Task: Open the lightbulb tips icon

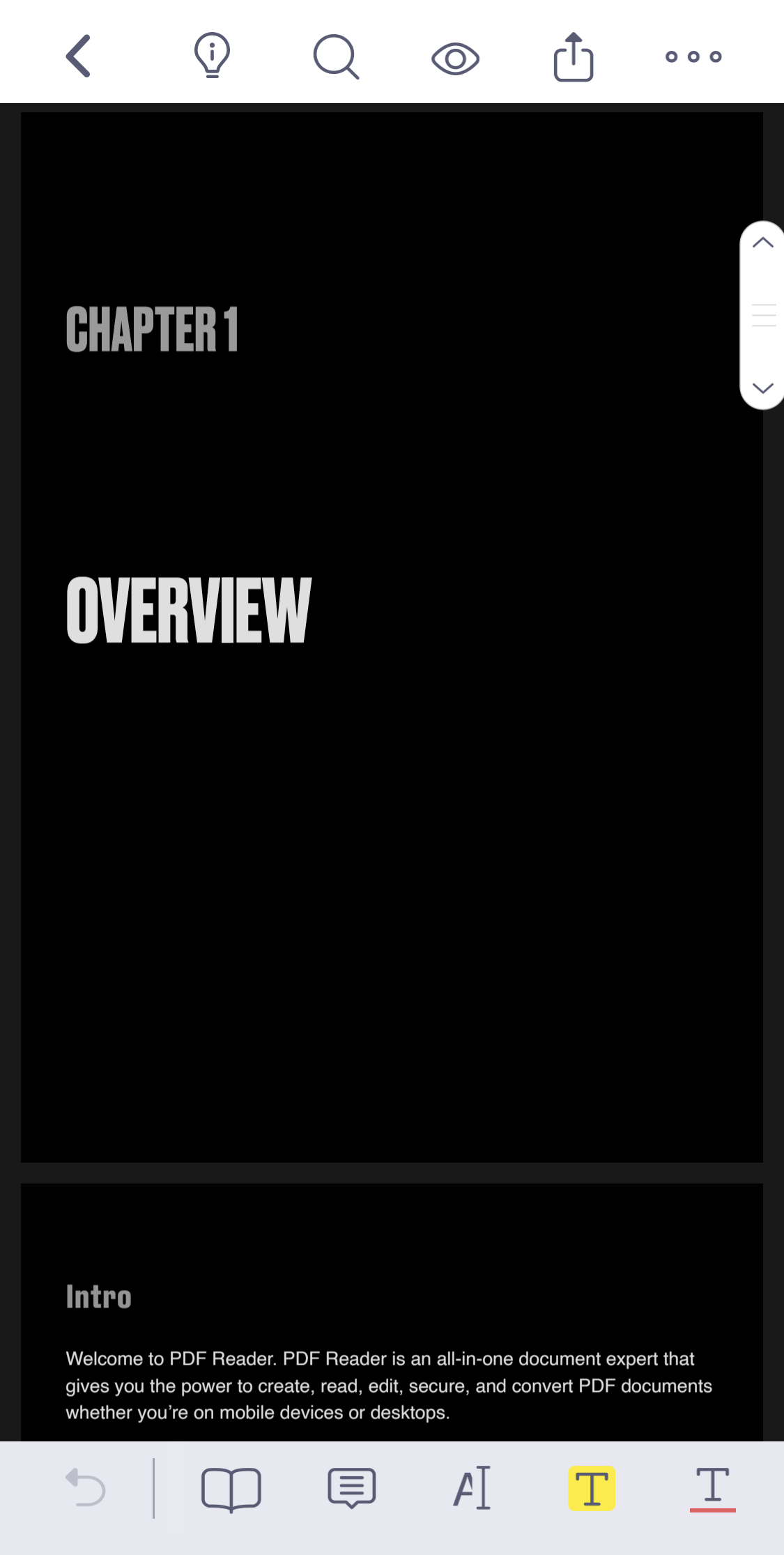Action: click(212, 55)
